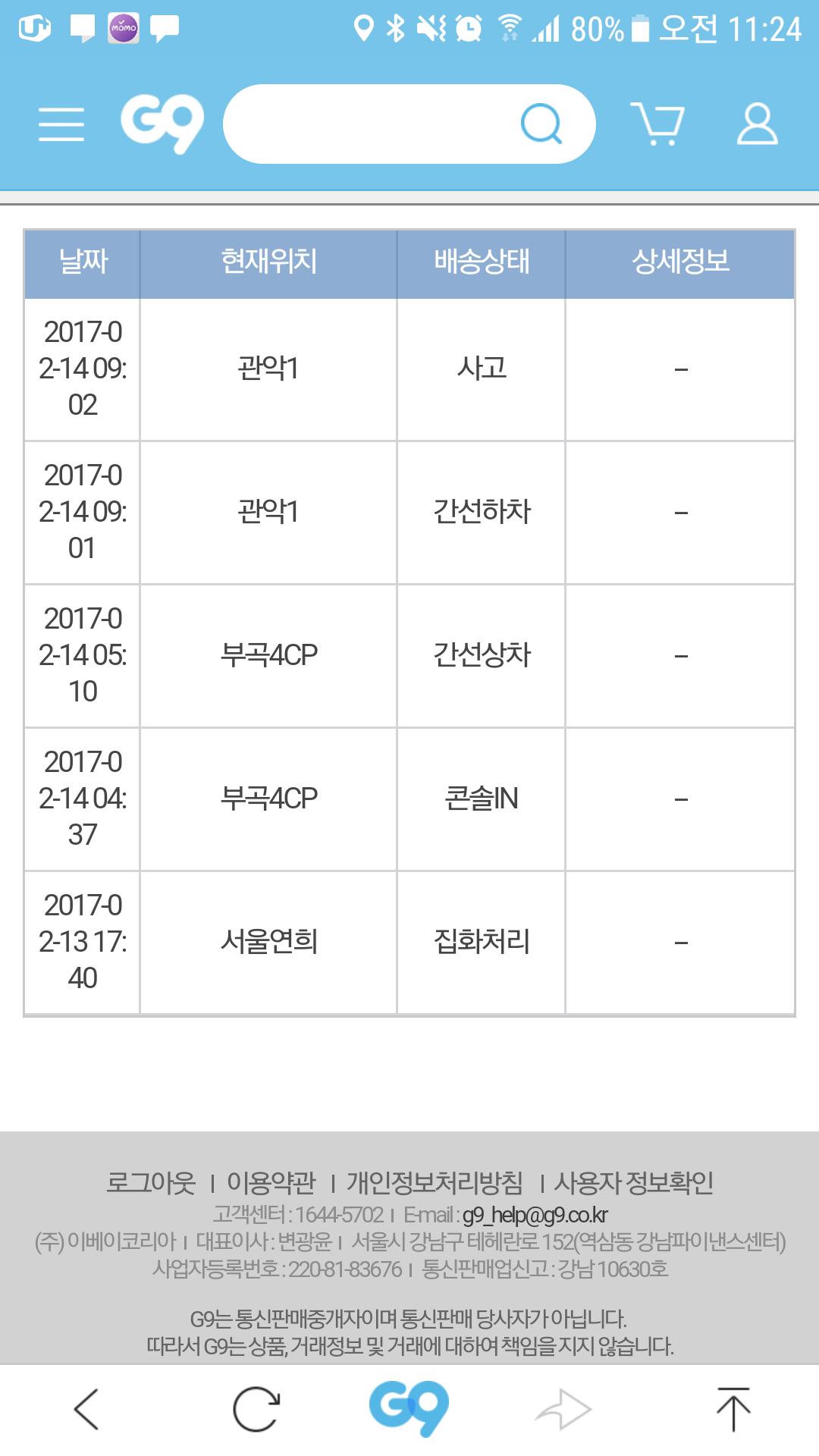
Task: Open 사용자 정보확인 link
Action: click(x=634, y=1182)
